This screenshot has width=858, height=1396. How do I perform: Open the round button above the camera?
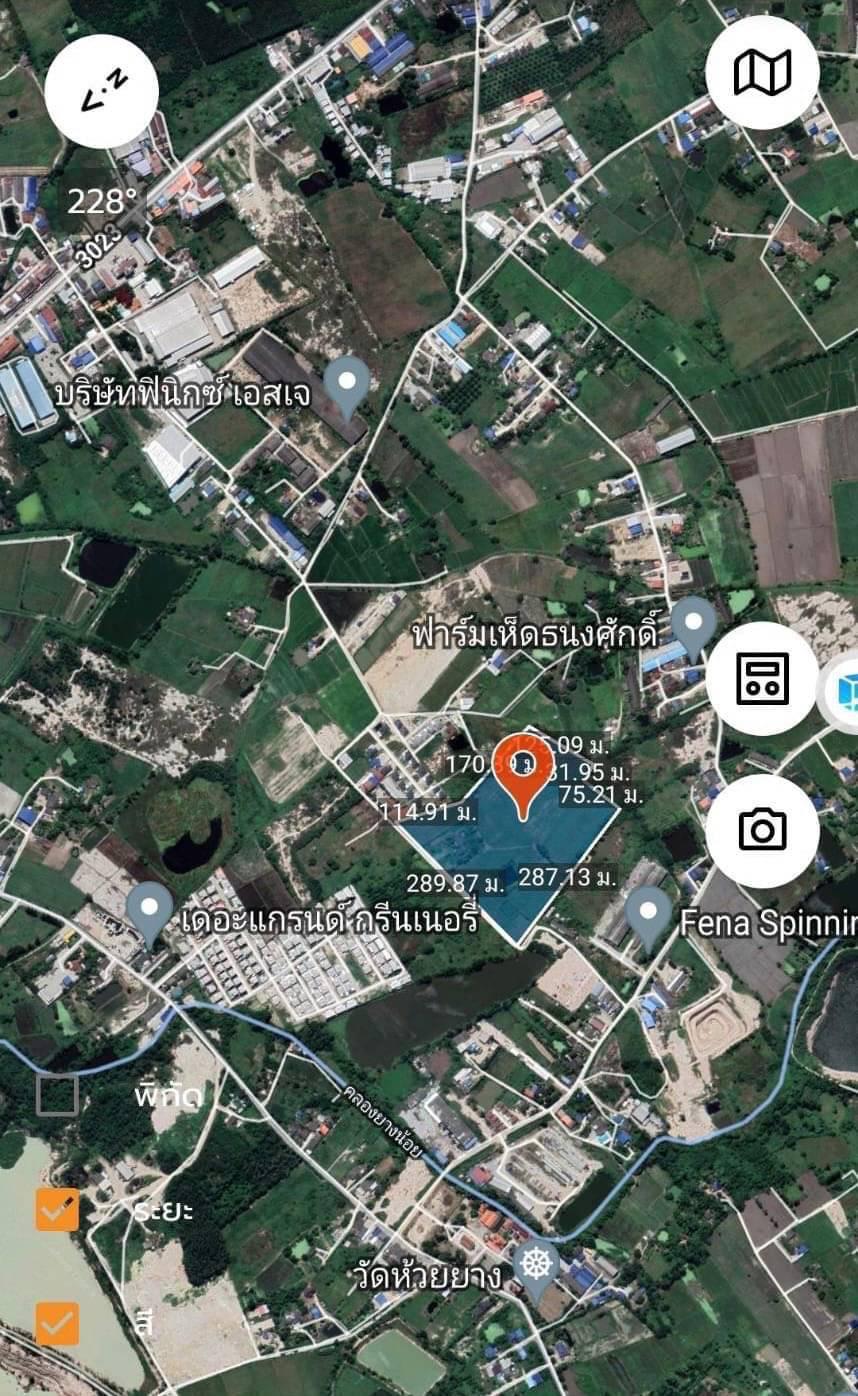[x=762, y=679]
